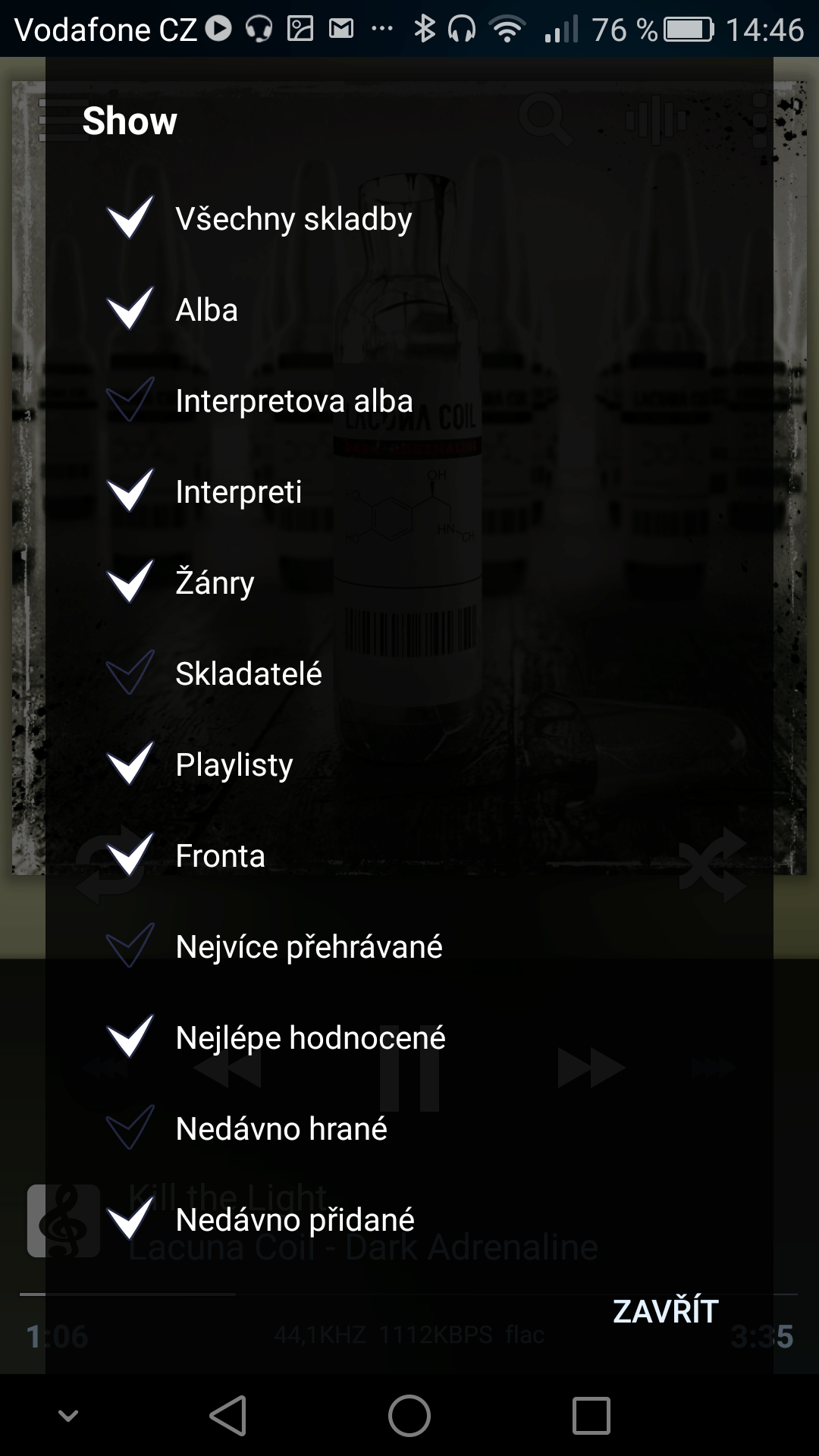Enable the Interpretova alba option
This screenshot has height=1456, width=819.
point(409,400)
